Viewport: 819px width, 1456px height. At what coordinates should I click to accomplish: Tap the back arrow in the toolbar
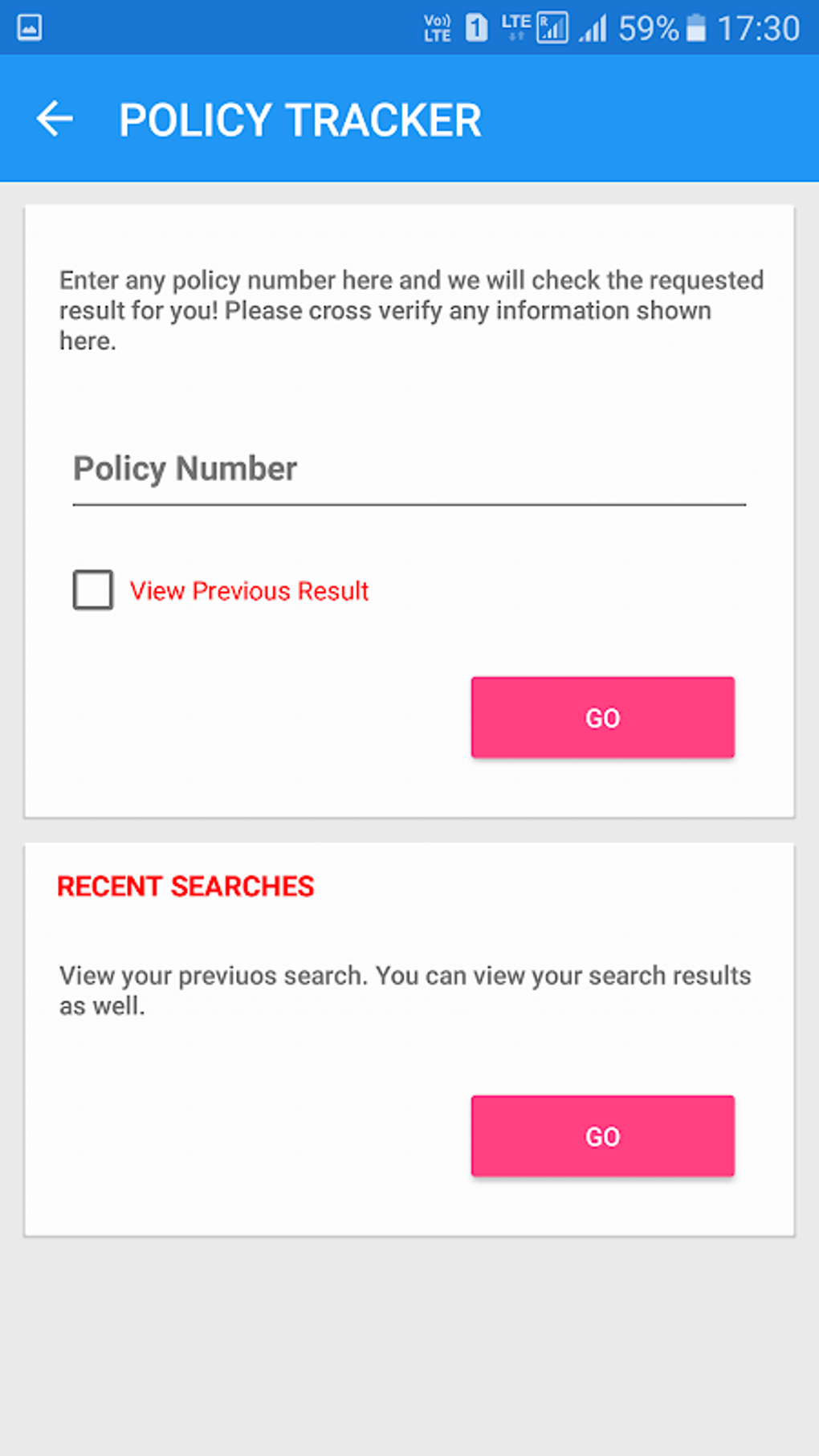[x=55, y=119]
